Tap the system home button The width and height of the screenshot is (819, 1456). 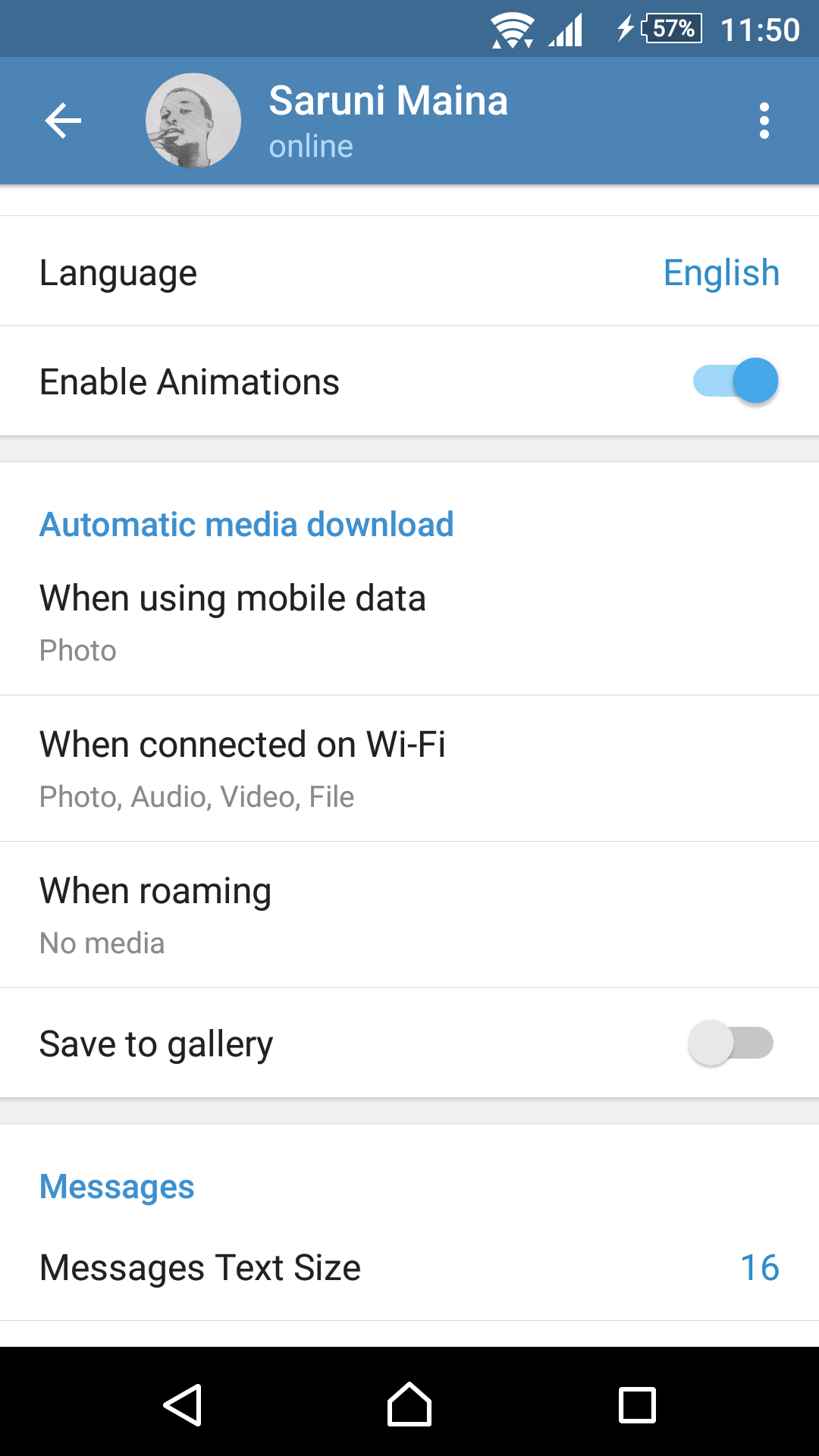tap(409, 1404)
